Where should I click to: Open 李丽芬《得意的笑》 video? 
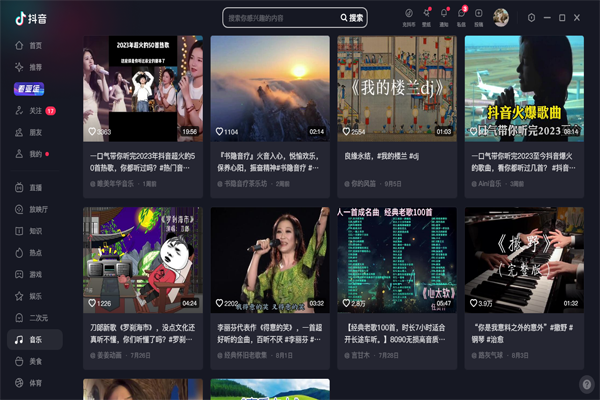269,260
